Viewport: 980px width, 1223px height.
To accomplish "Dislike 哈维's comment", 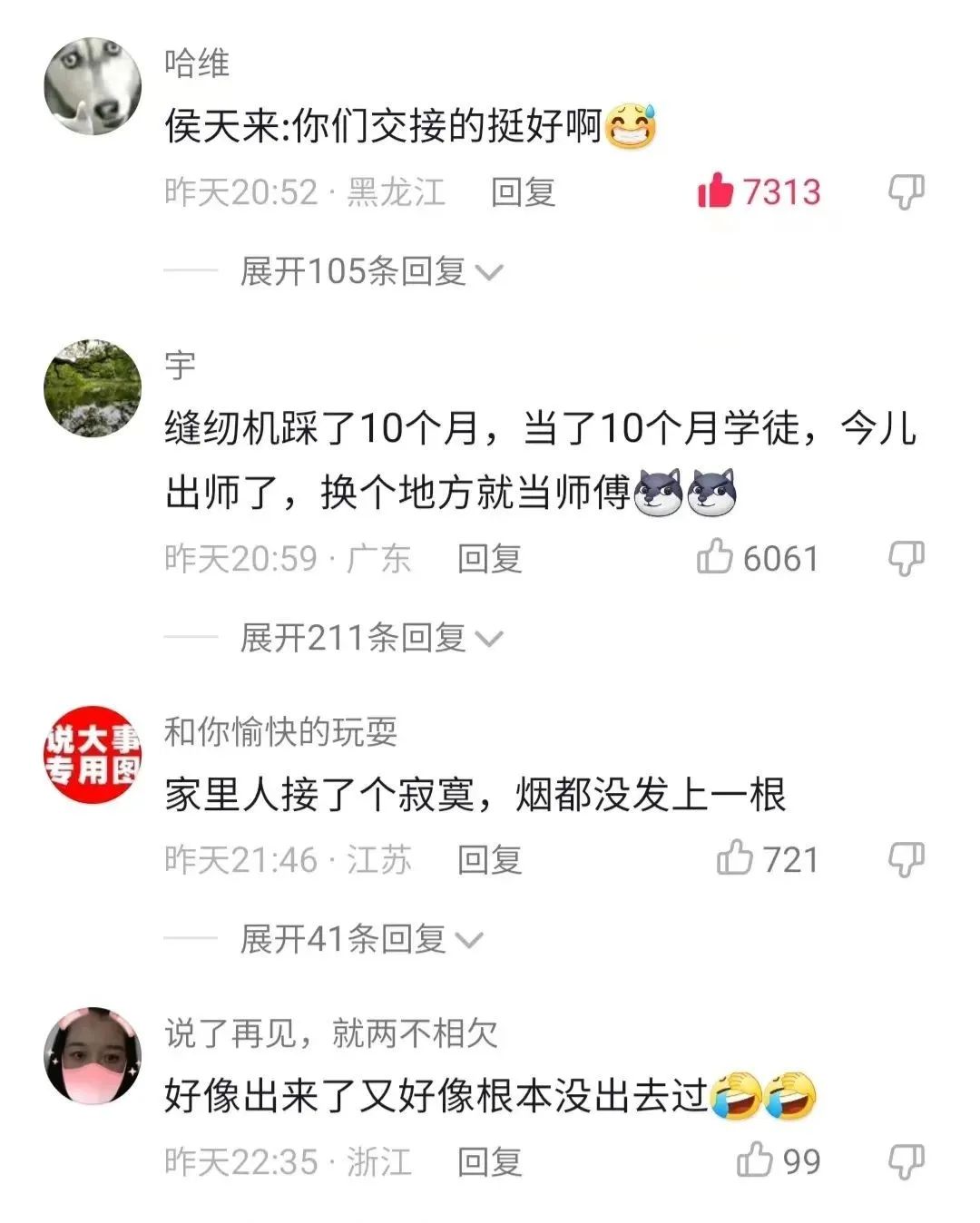I will 906,191.
